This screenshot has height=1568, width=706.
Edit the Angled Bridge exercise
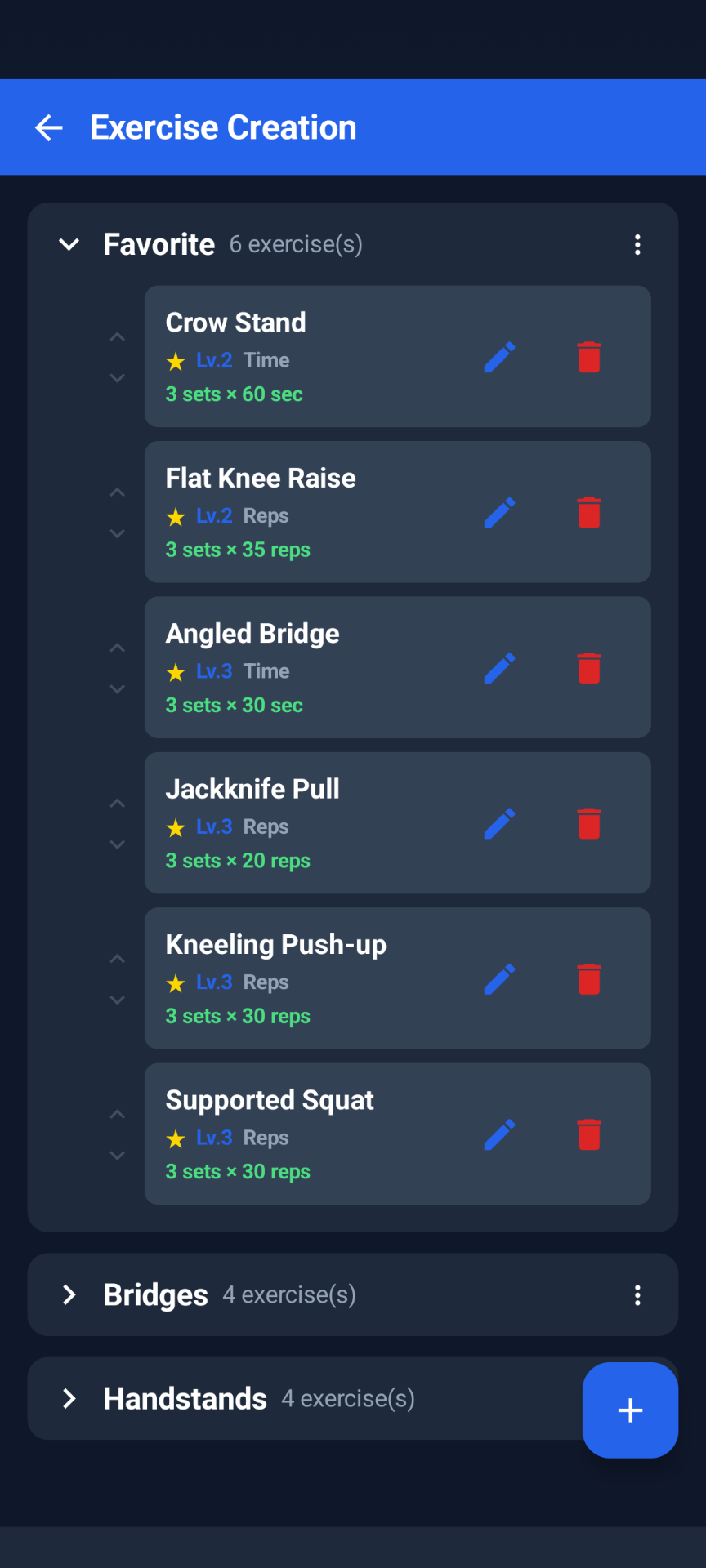point(499,668)
